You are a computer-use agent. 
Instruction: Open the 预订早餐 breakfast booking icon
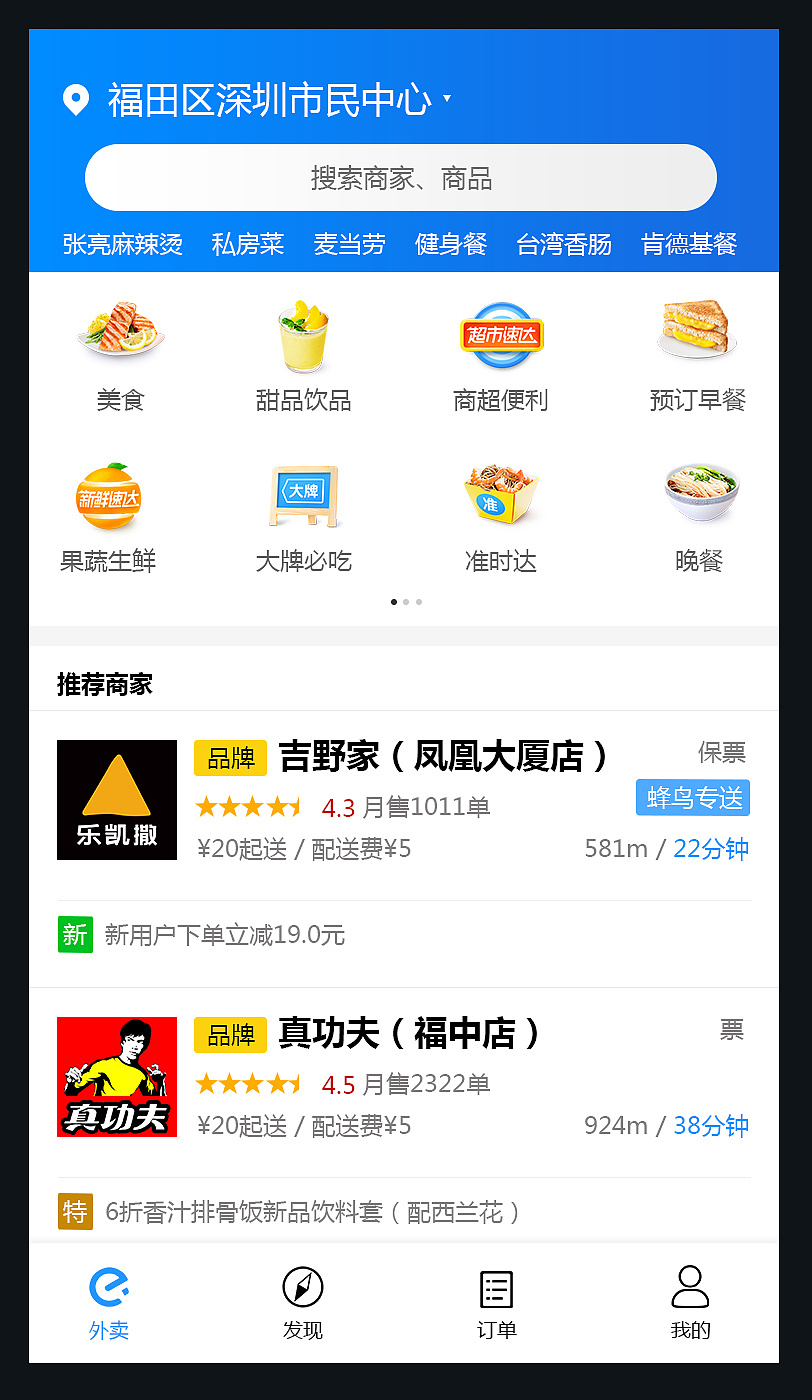697,333
